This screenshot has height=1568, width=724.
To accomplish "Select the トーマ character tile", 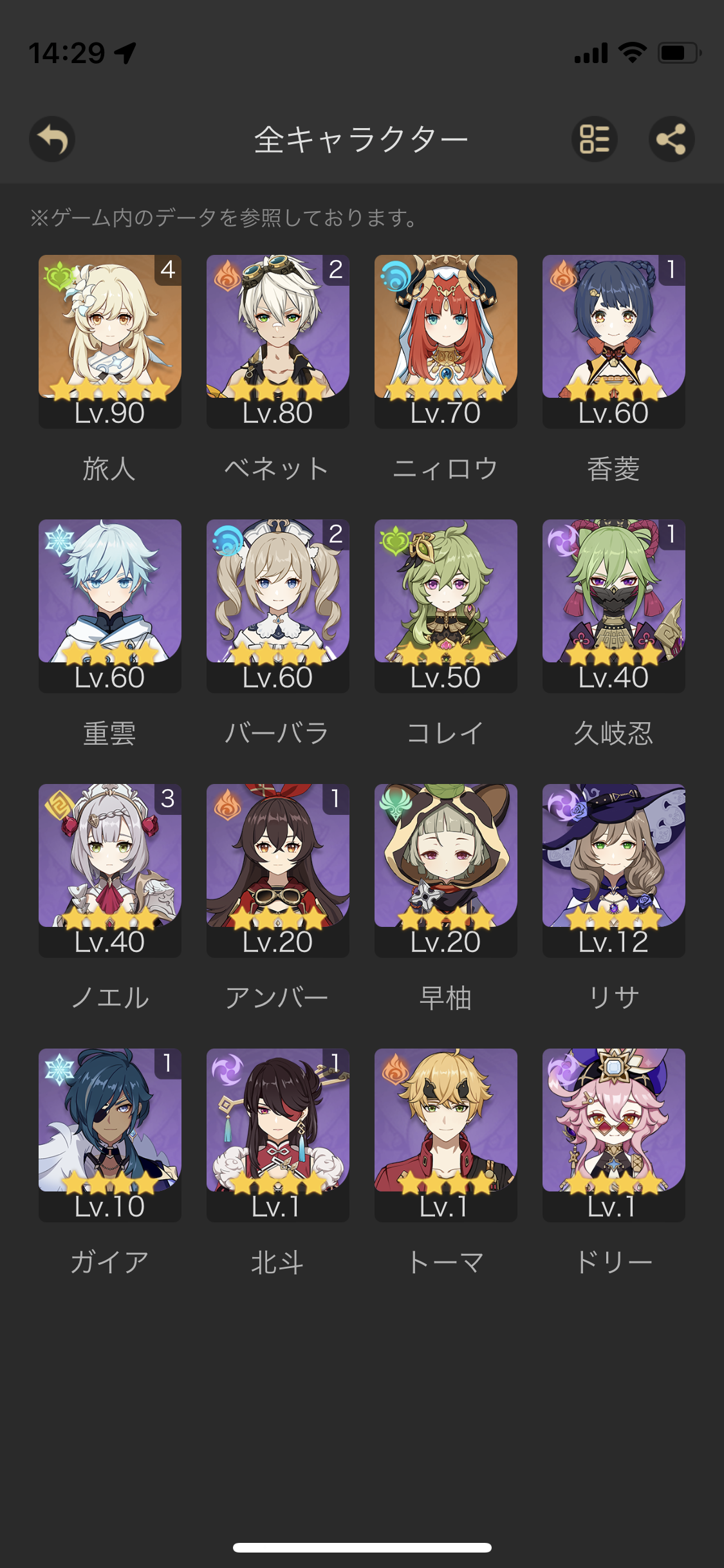I will (446, 1135).
